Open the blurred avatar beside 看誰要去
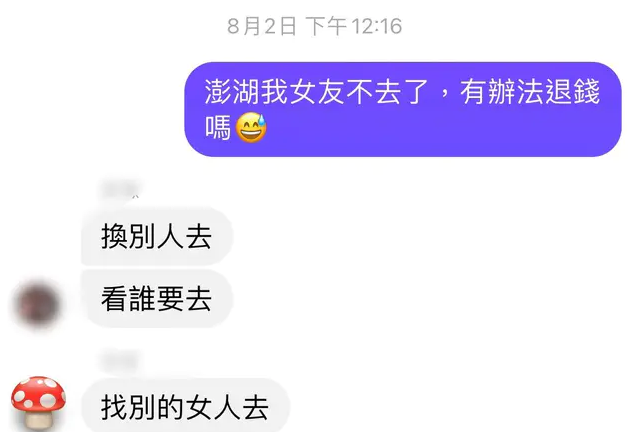This screenshot has height=432, width=628. (39, 302)
